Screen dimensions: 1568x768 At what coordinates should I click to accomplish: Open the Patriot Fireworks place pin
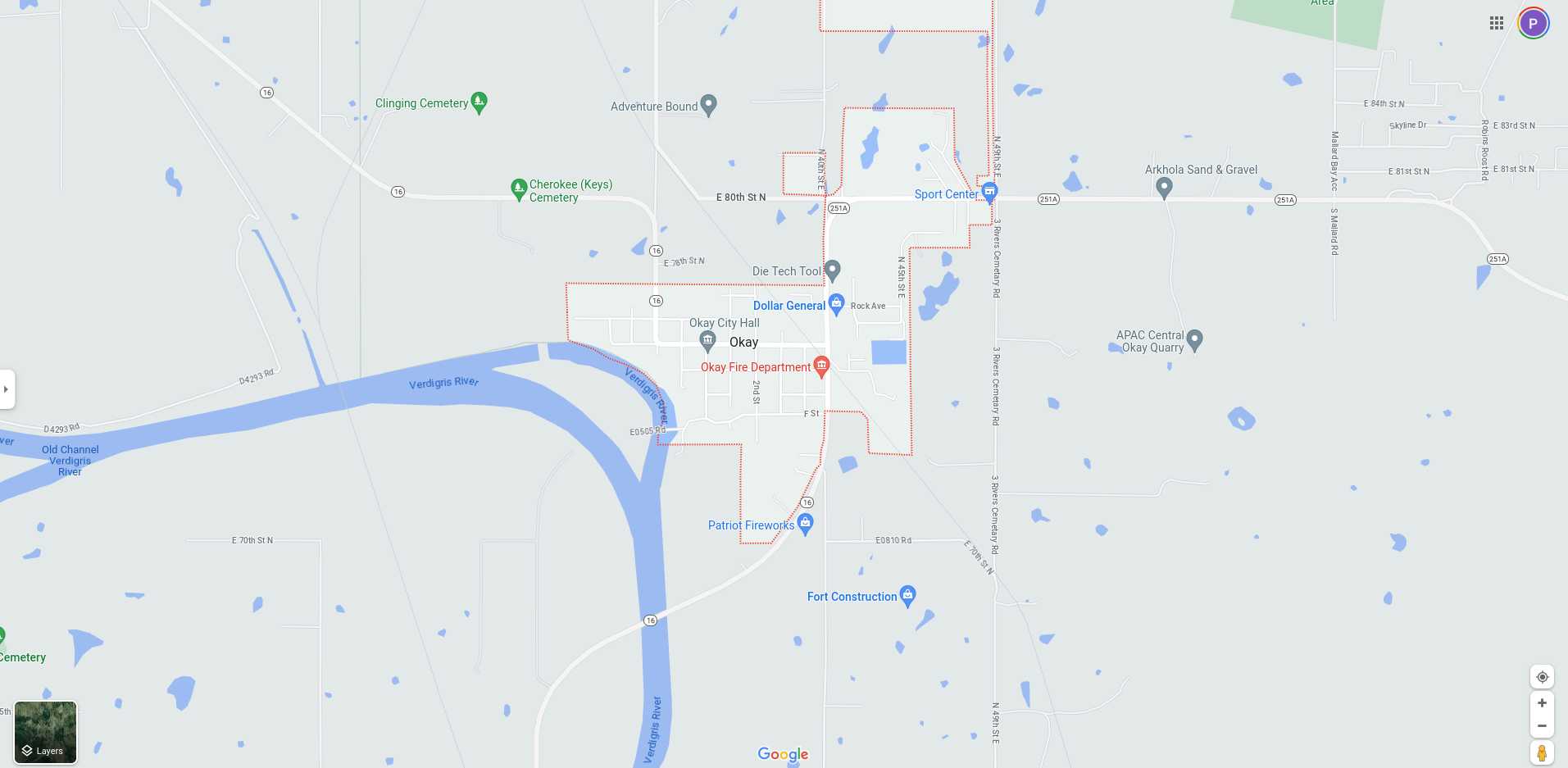click(805, 523)
